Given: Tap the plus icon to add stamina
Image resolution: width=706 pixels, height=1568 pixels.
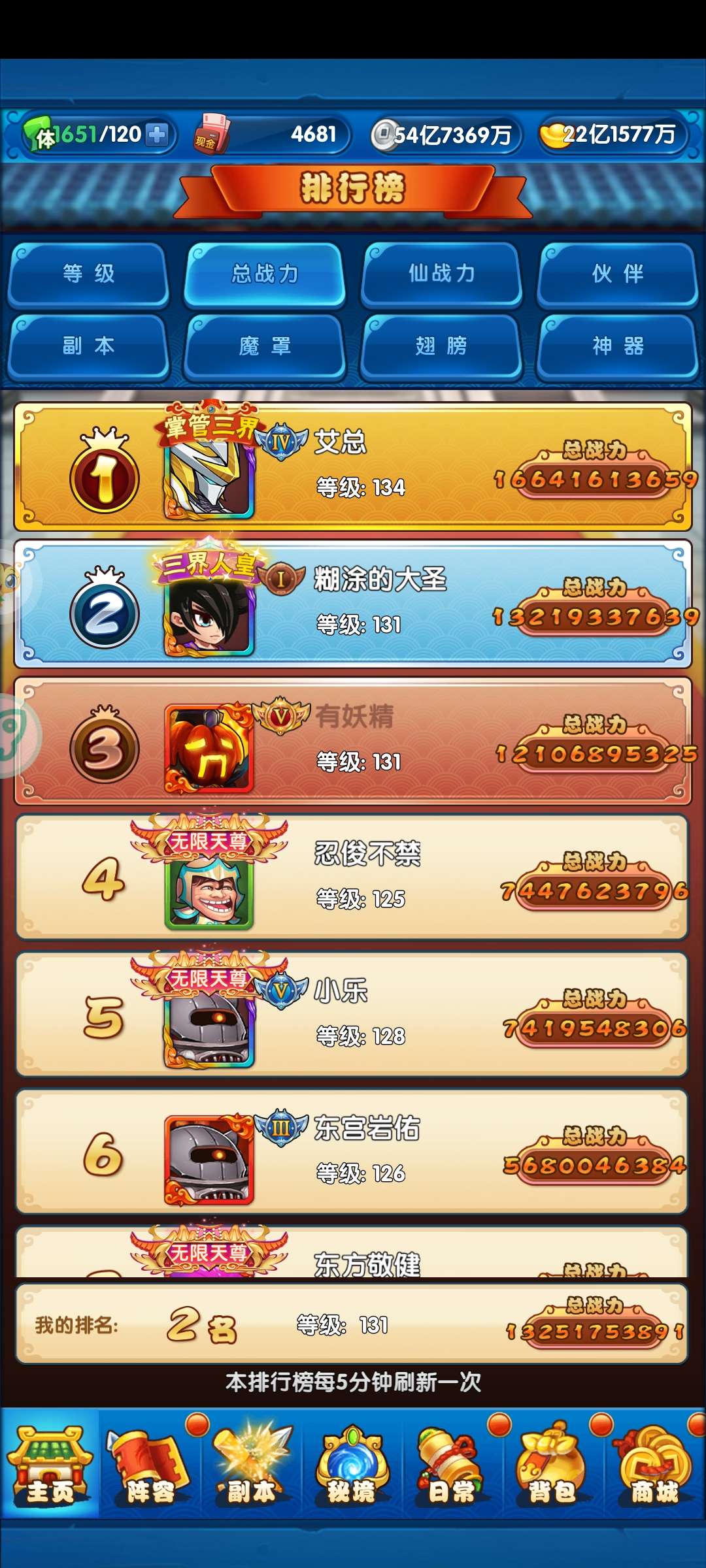Looking at the screenshot, I should click(157, 135).
